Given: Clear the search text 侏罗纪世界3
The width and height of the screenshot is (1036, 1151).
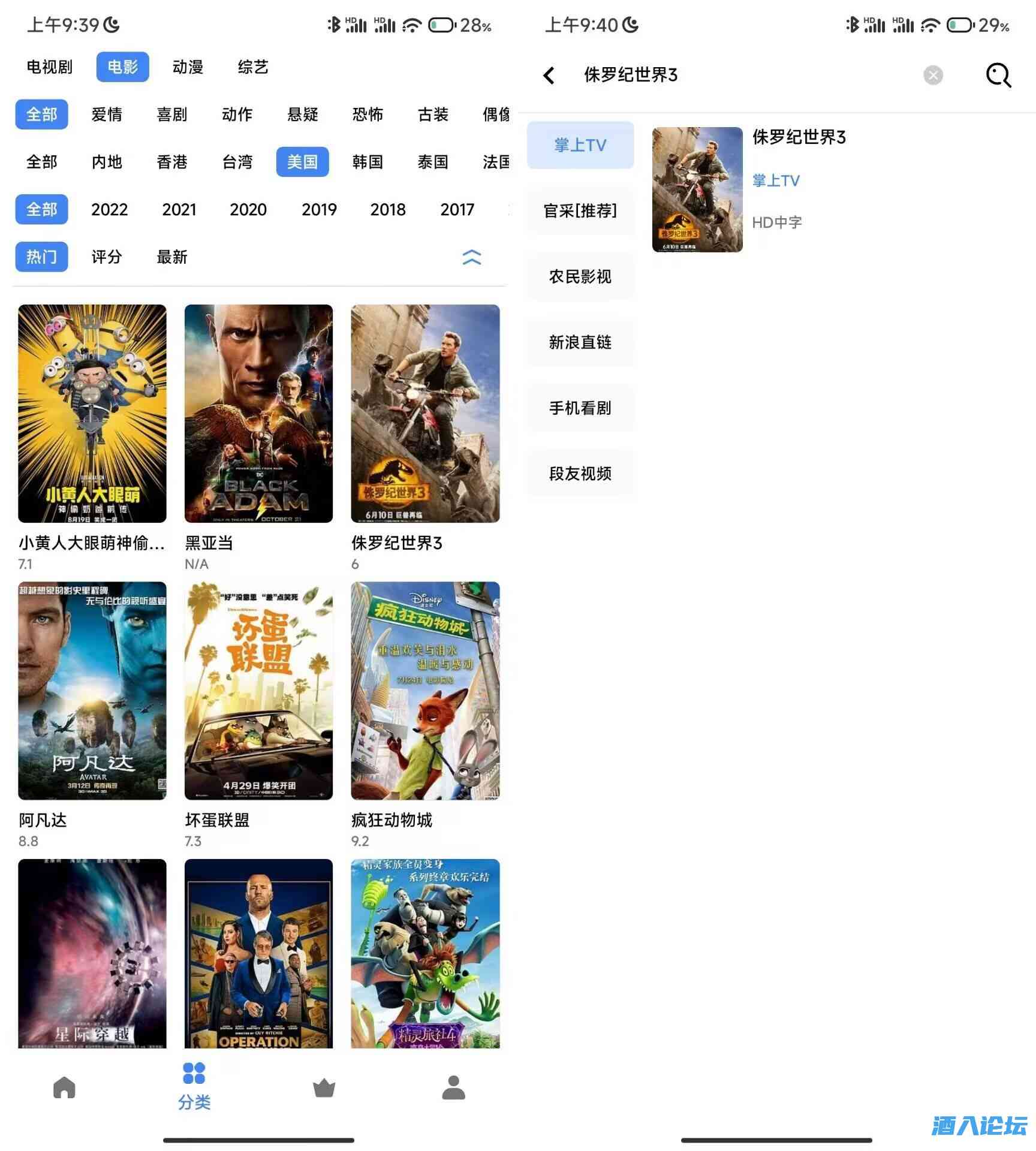Looking at the screenshot, I should click(x=932, y=76).
